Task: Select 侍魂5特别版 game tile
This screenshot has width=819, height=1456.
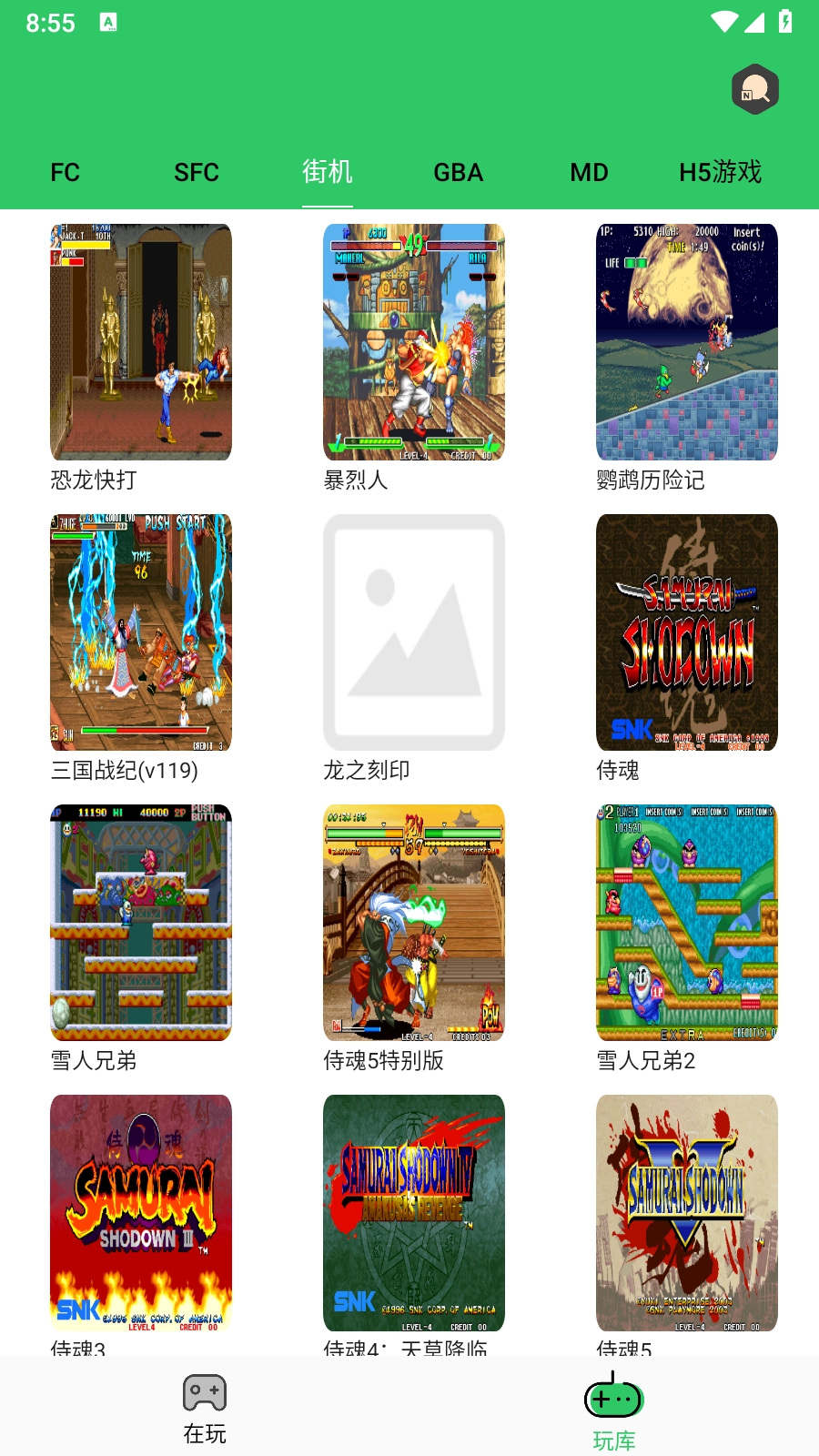Action: tap(414, 923)
